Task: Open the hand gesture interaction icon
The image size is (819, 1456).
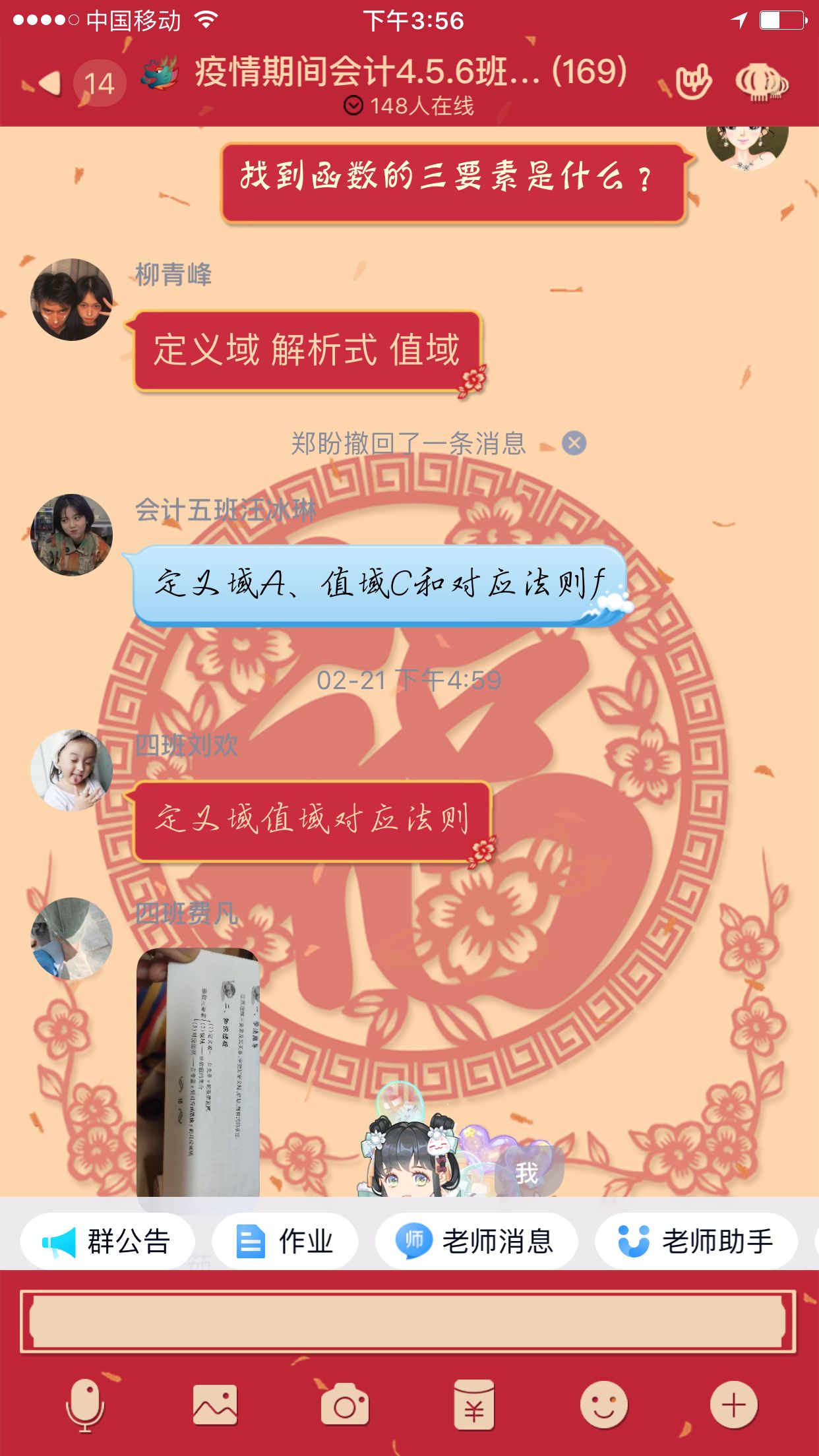Action: pyautogui.click(x=693, y=82)
